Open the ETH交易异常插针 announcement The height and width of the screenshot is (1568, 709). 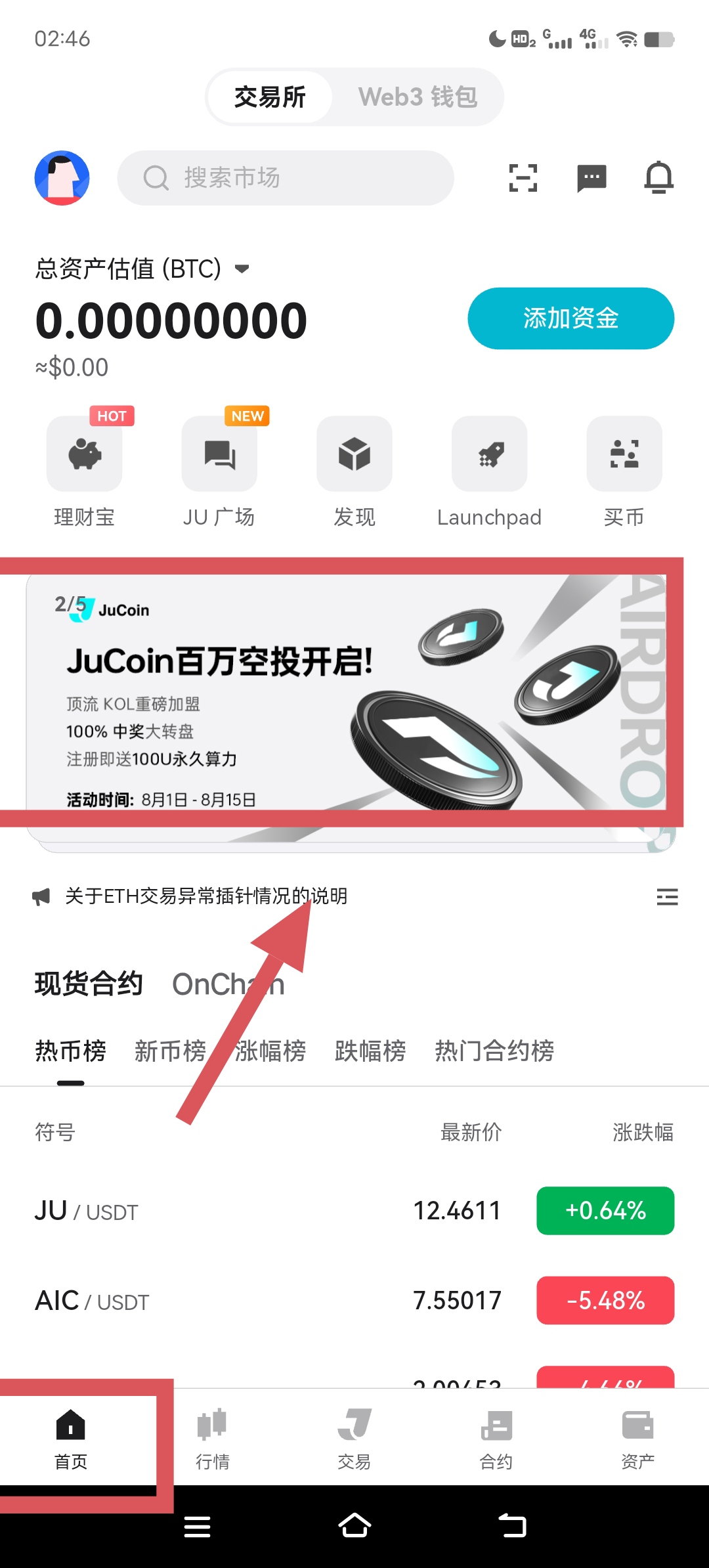[206, 896]
